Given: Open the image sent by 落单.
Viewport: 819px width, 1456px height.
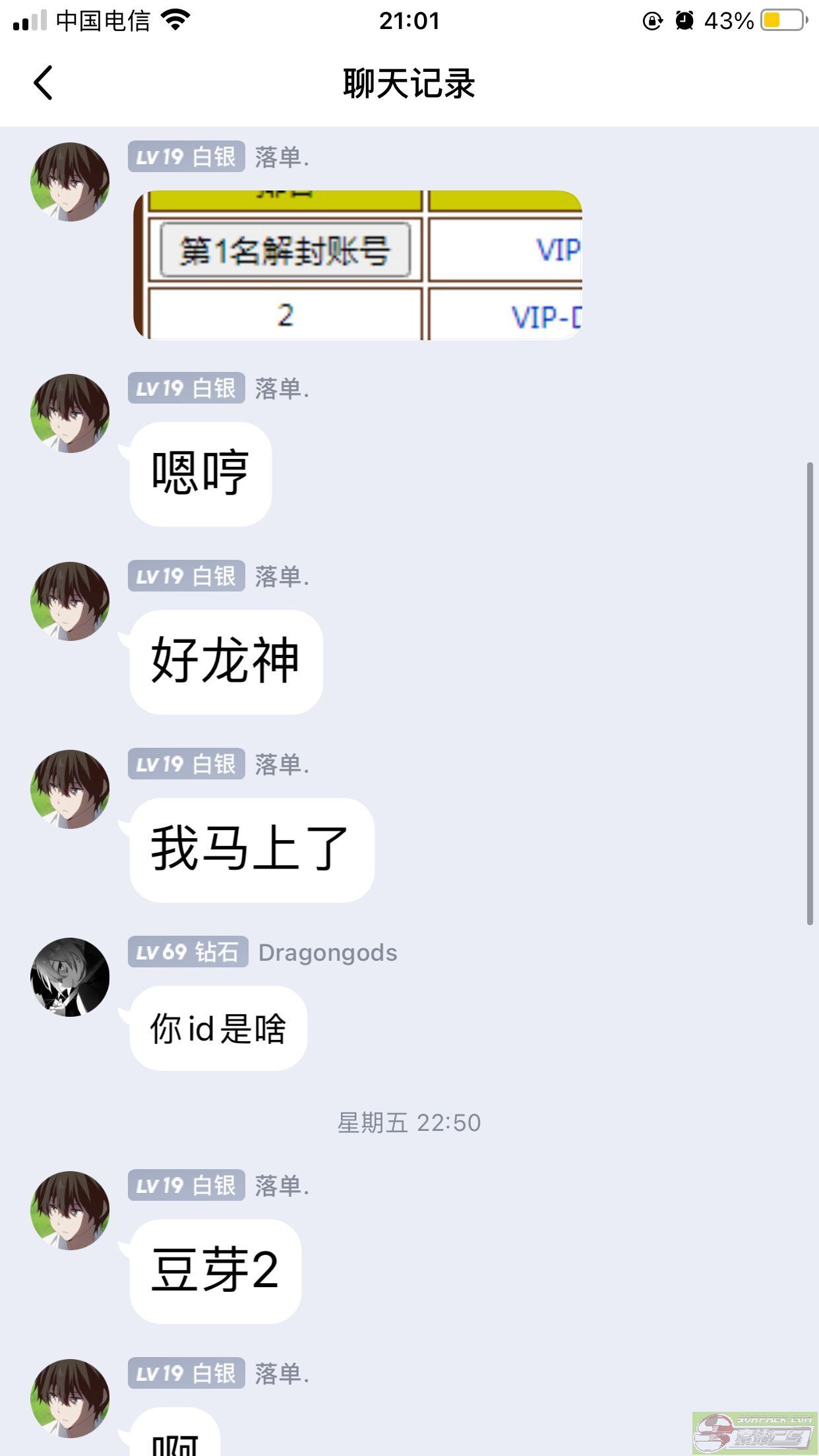Looking at the screenshot, I should coord(357,265).
